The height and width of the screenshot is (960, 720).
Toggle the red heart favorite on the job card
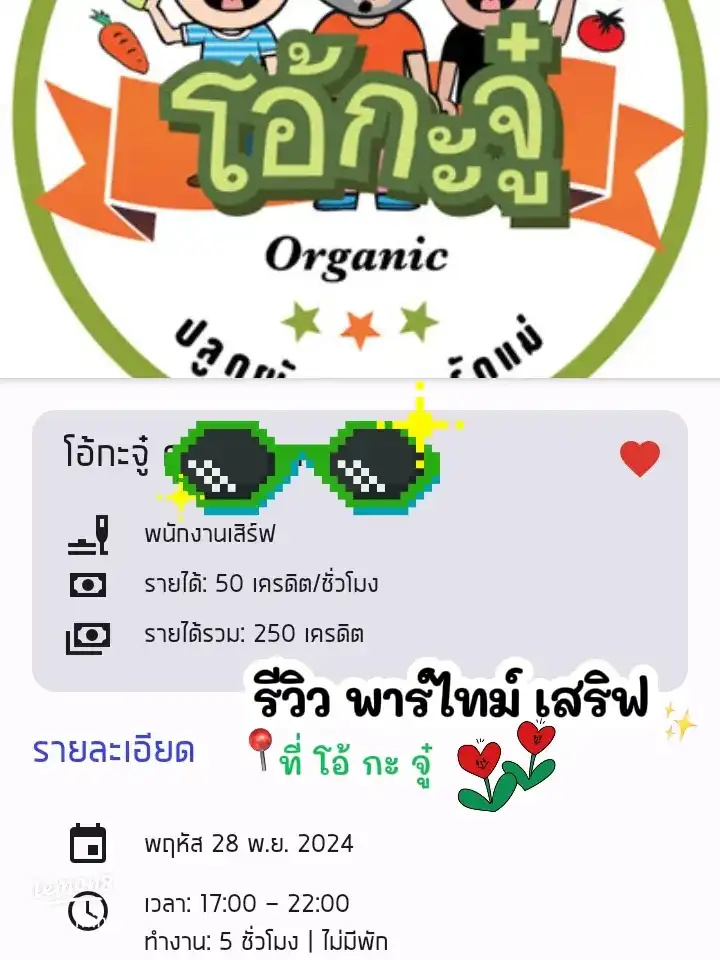(639, 460)
